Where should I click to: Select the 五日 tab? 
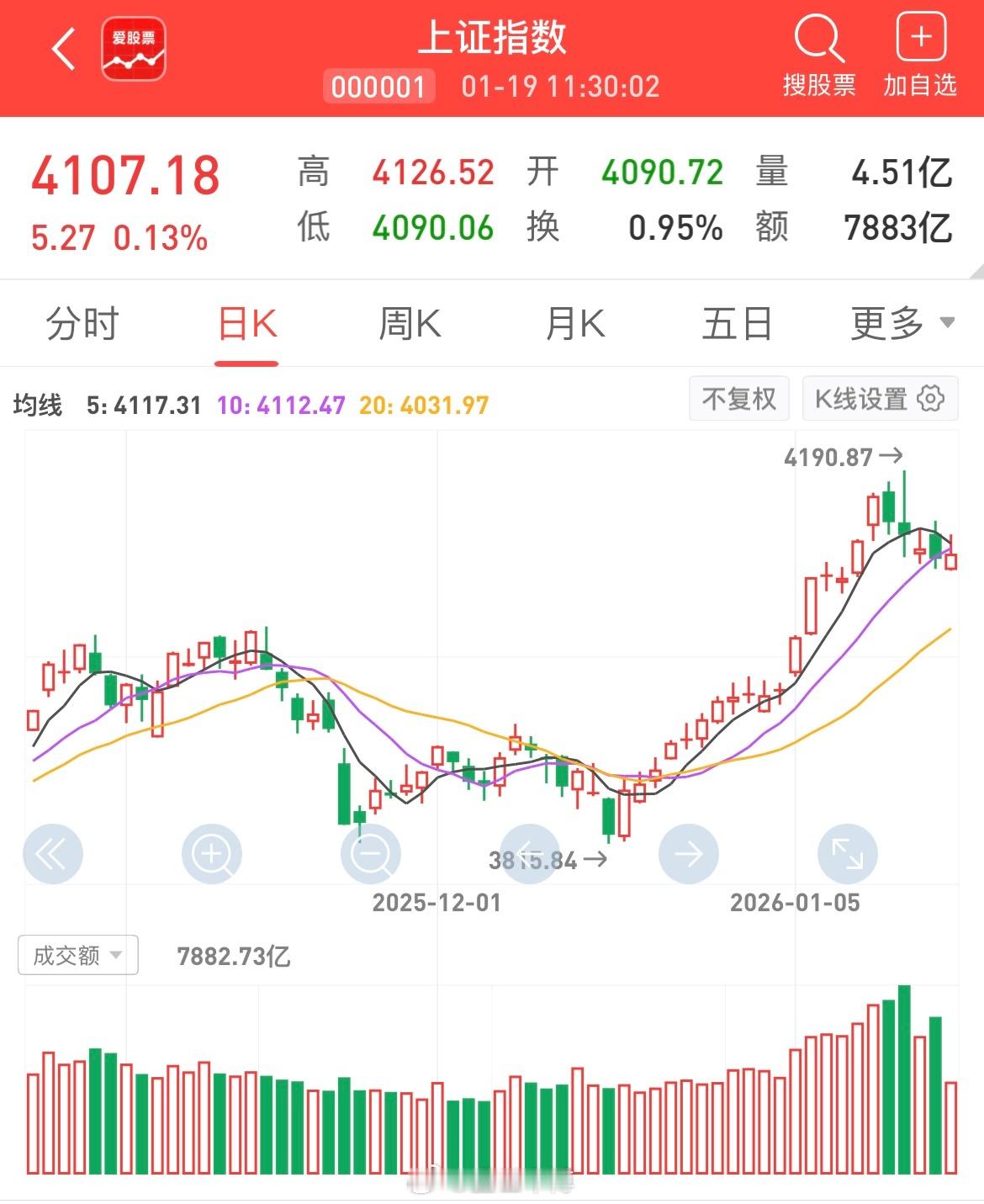[x=738, y=323]
